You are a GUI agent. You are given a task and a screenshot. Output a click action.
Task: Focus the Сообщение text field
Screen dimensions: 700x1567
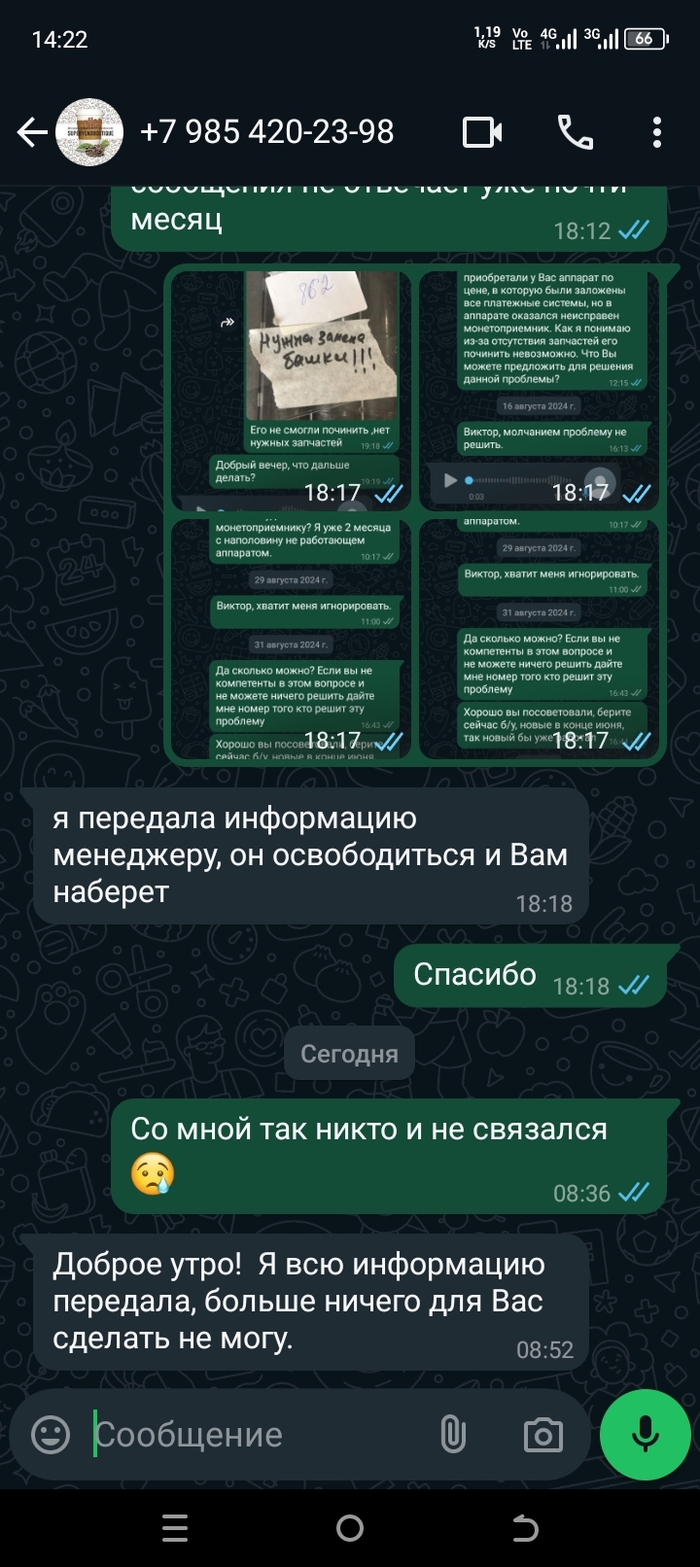click(260, 1435)
